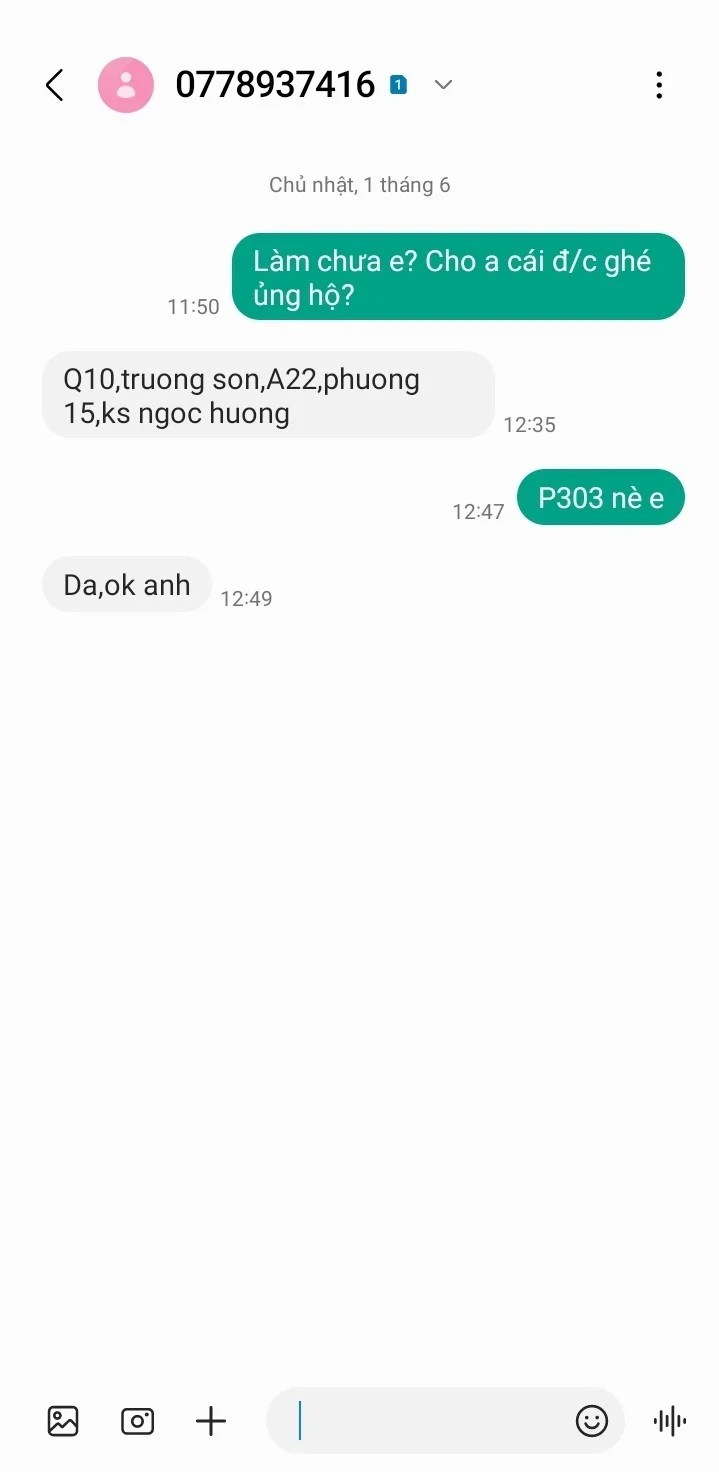
Task: Go back to the conversations list
Action: point(55,85)
